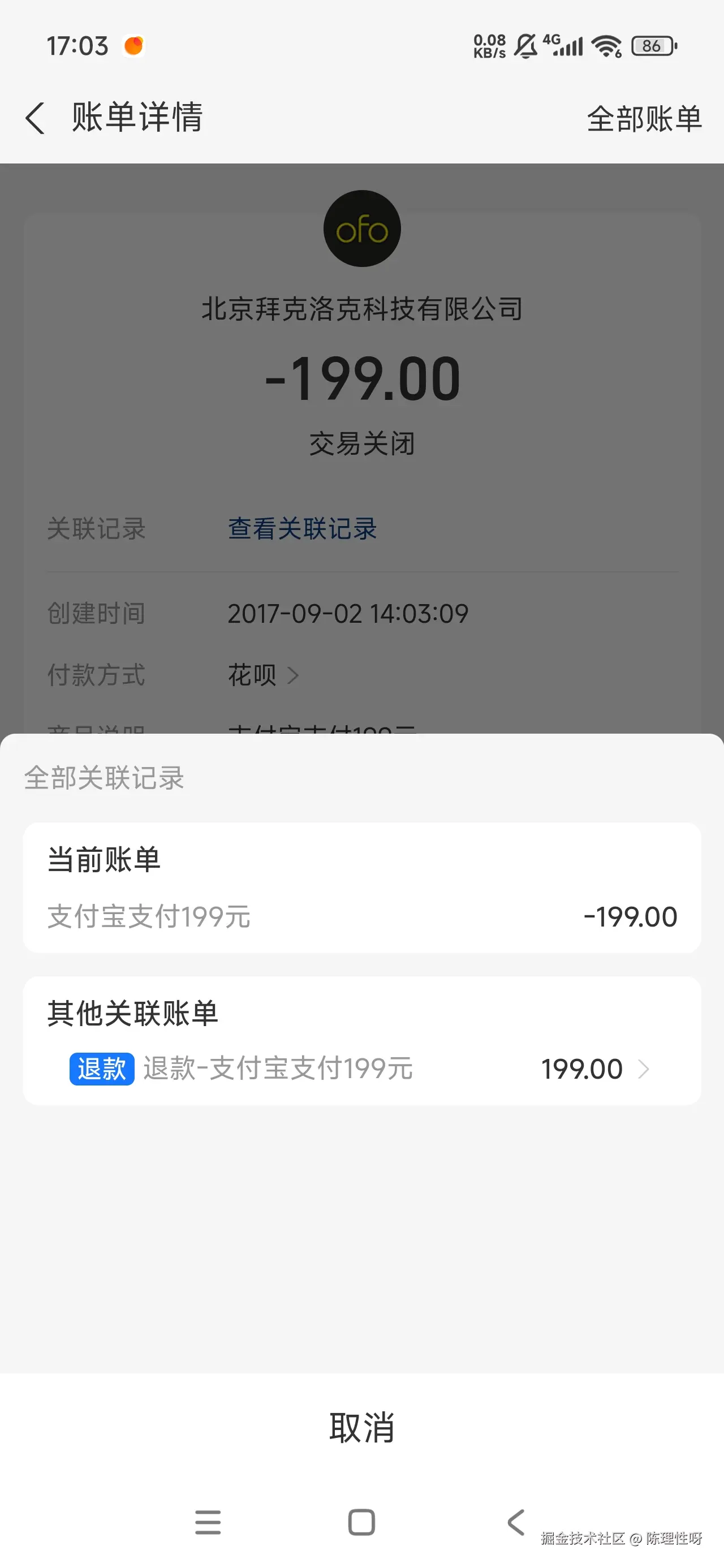Select the 当前账单 section header
The width and height of the screenshot is (724, 1568).
pyautogui.click(x=104, y=860)
